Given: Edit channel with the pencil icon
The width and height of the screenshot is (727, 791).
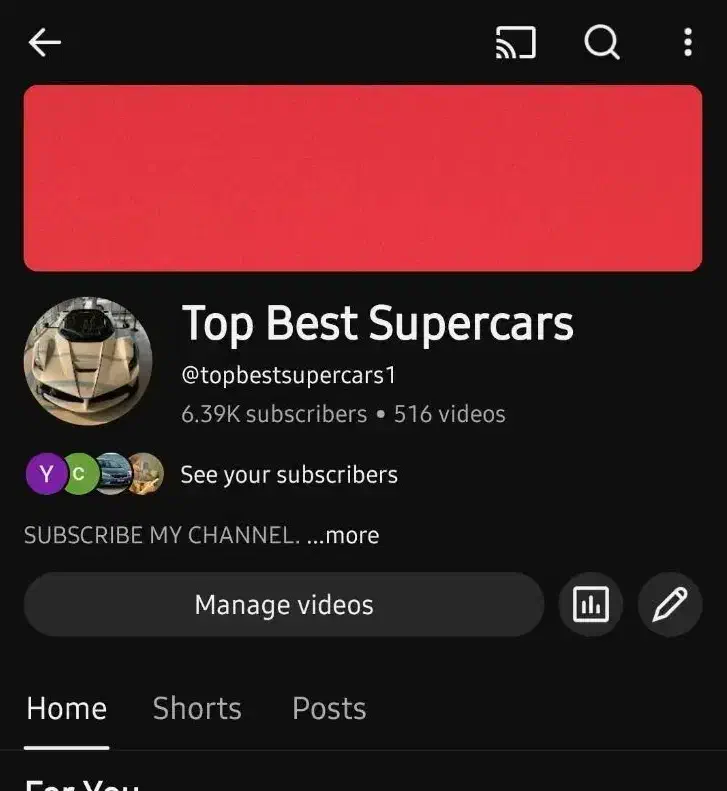Looking at the screenshot, I should pos(669,604).
